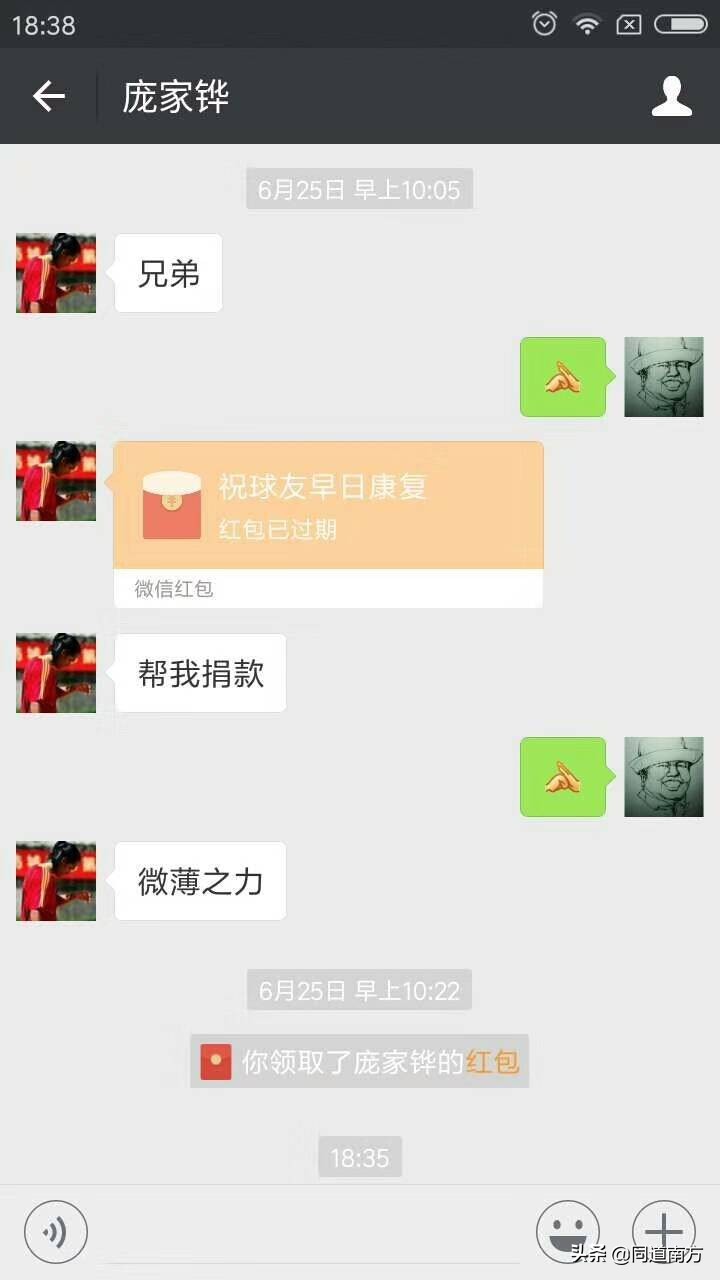The image size is (720, 1280).
Task: Tap the green OK-hand gesture sticker
Action: click(562, 377)
